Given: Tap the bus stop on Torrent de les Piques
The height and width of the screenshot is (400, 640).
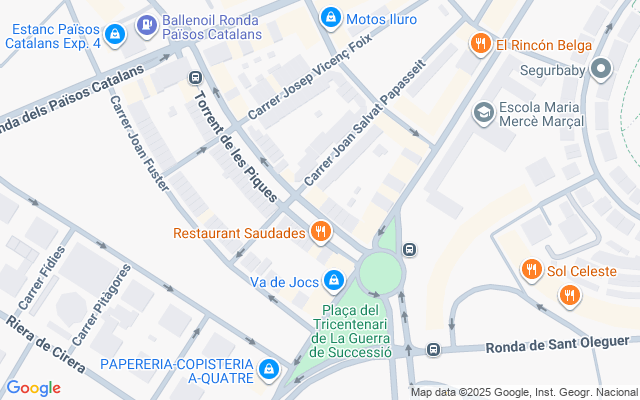Looking at the screenshot, I should pos(195,78).
